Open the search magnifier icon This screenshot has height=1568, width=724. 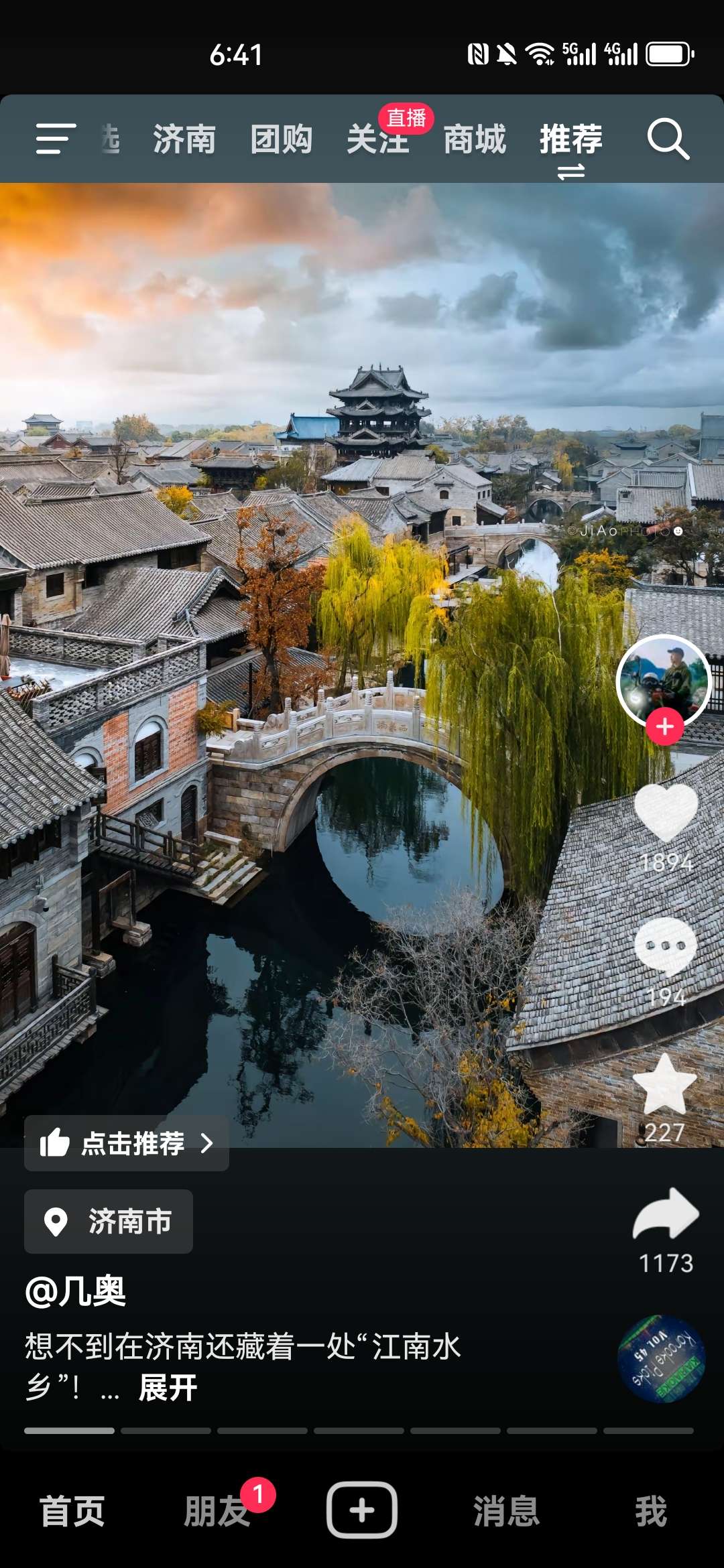click(668, 139)
